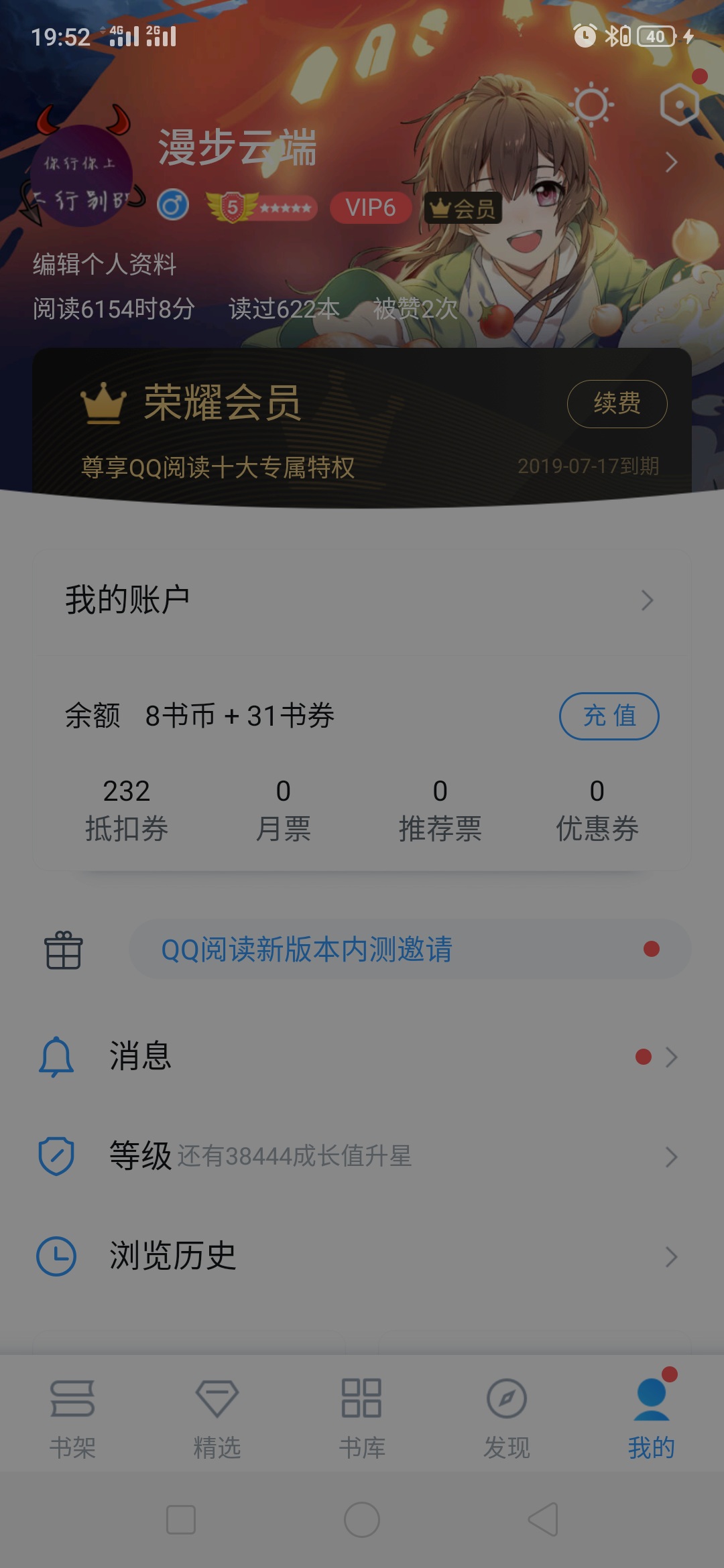
Task: Tap the 充值 recharge button
Action: (x=609, y=716)
